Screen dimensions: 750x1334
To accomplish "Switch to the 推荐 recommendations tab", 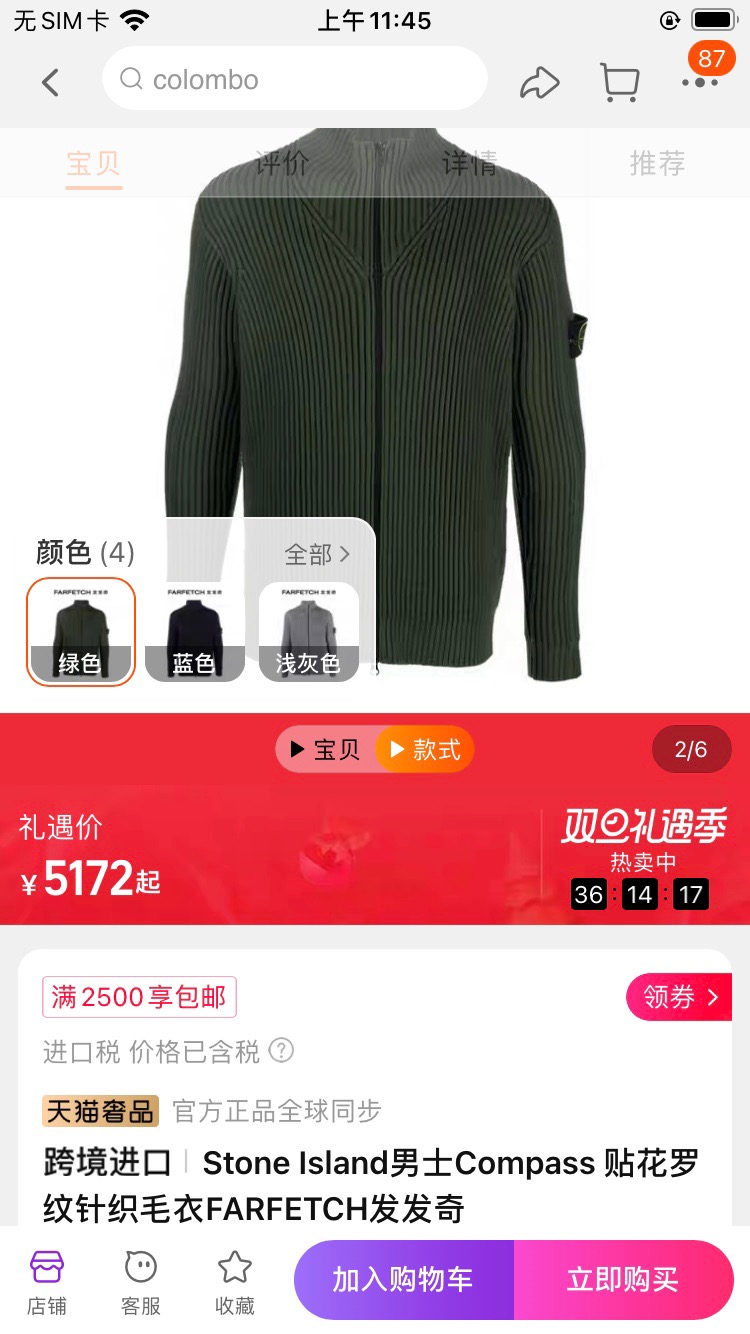I will 655,164.
